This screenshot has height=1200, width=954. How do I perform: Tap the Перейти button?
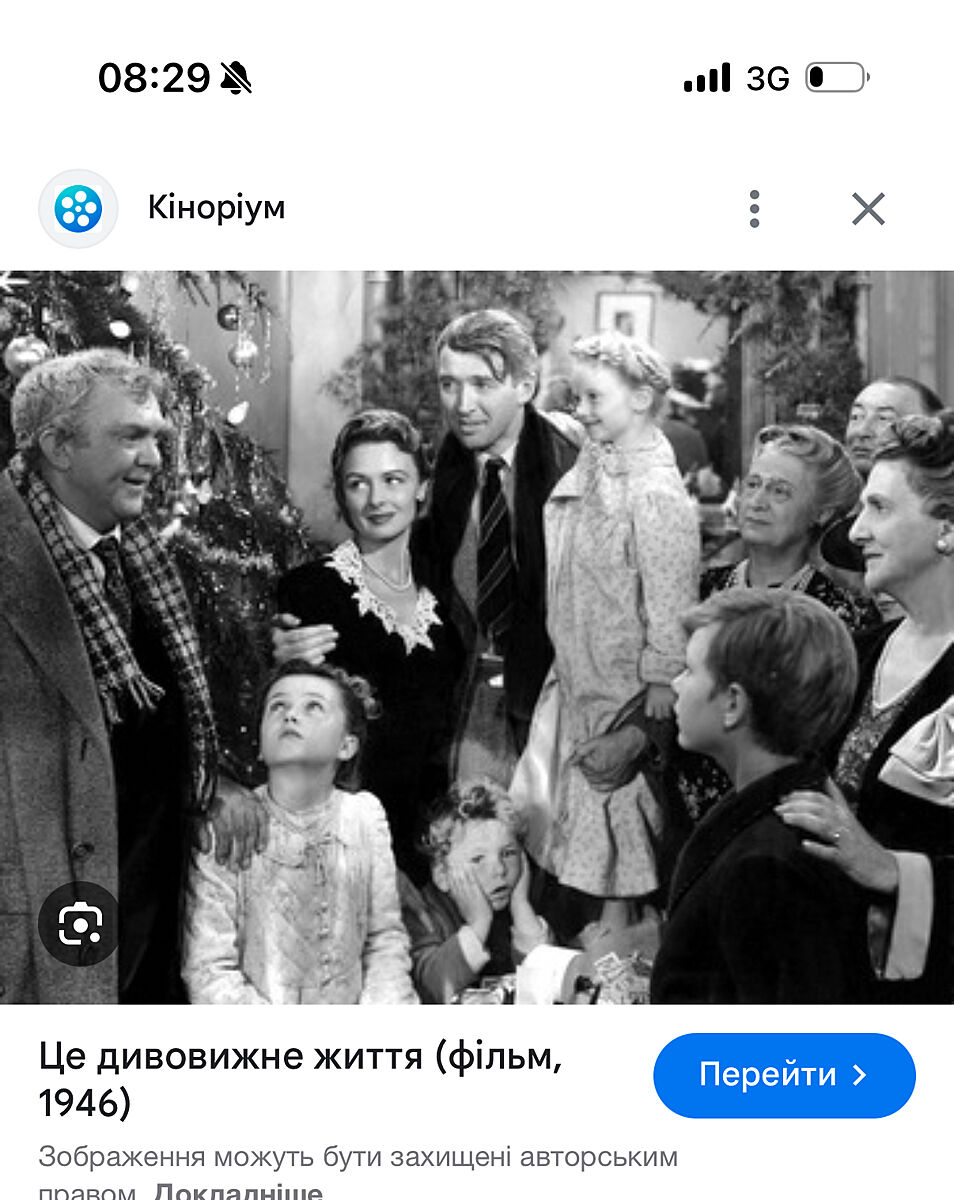784,1075
